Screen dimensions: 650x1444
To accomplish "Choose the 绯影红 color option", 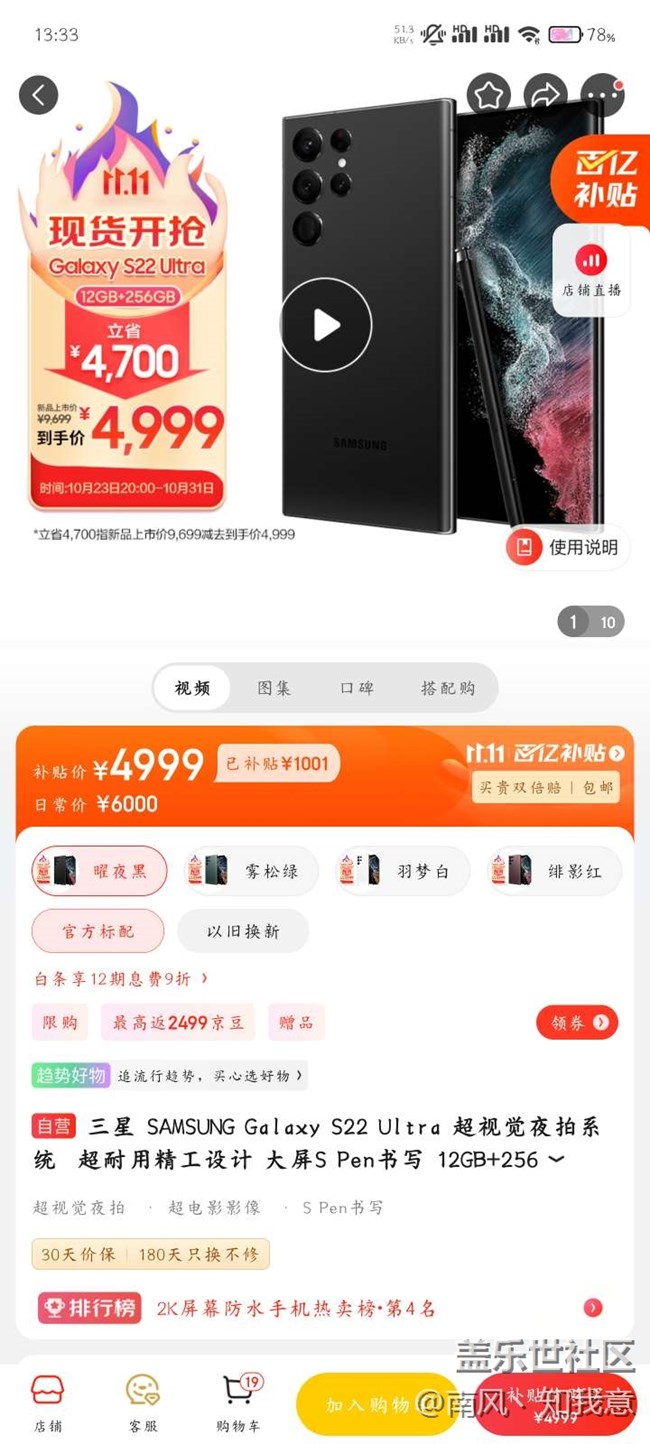I will [554, 871].
